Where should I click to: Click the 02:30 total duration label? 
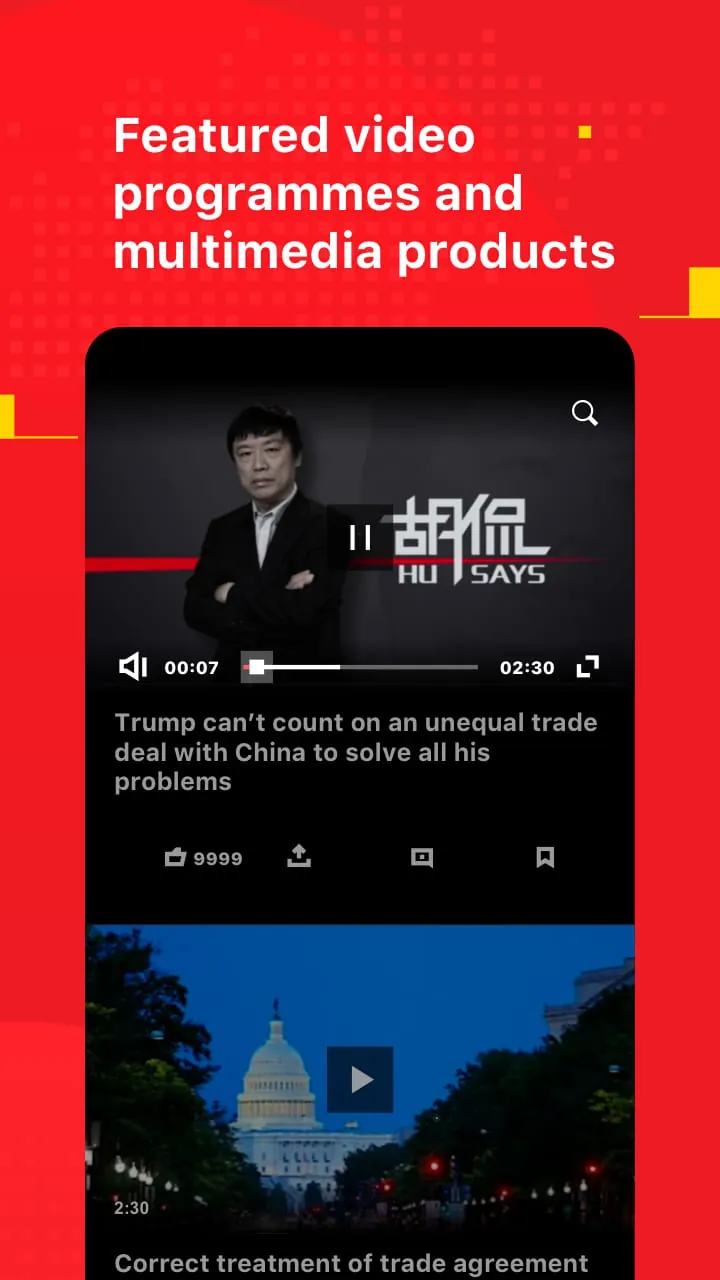527,667
